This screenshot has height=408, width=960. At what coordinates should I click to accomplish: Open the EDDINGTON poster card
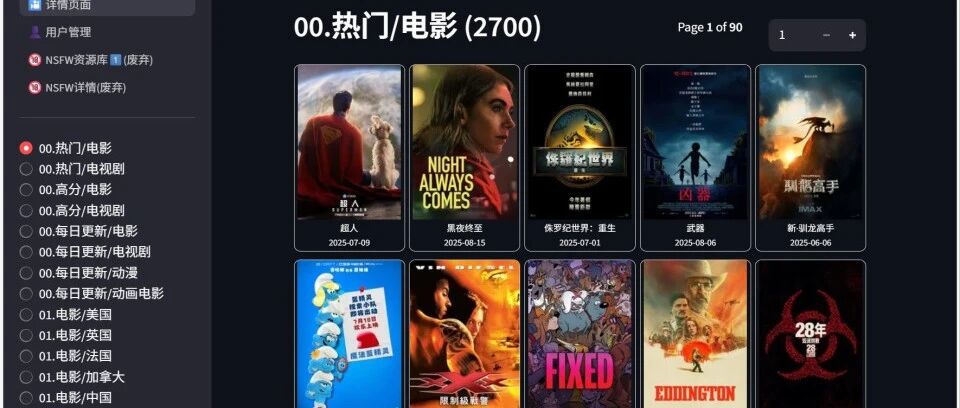(x=695, y=334)
